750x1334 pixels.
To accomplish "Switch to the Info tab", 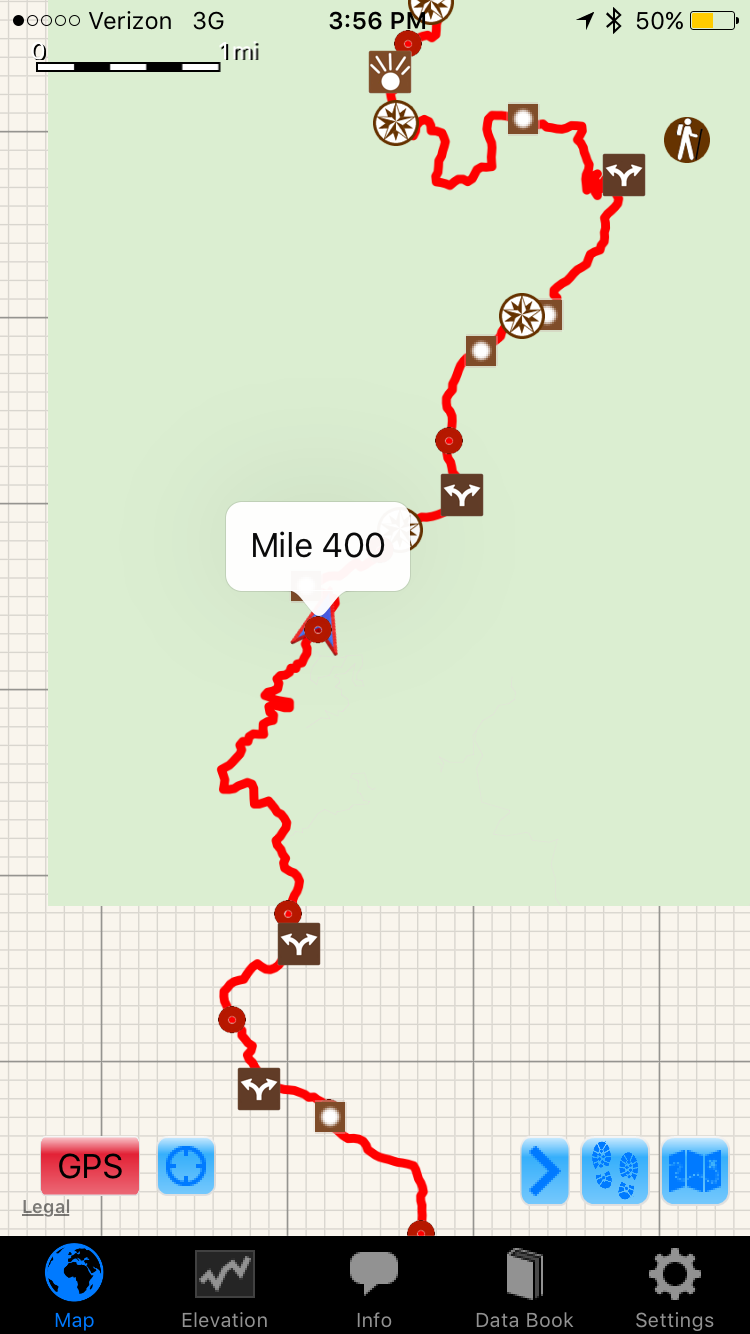I will (374, 1290).
